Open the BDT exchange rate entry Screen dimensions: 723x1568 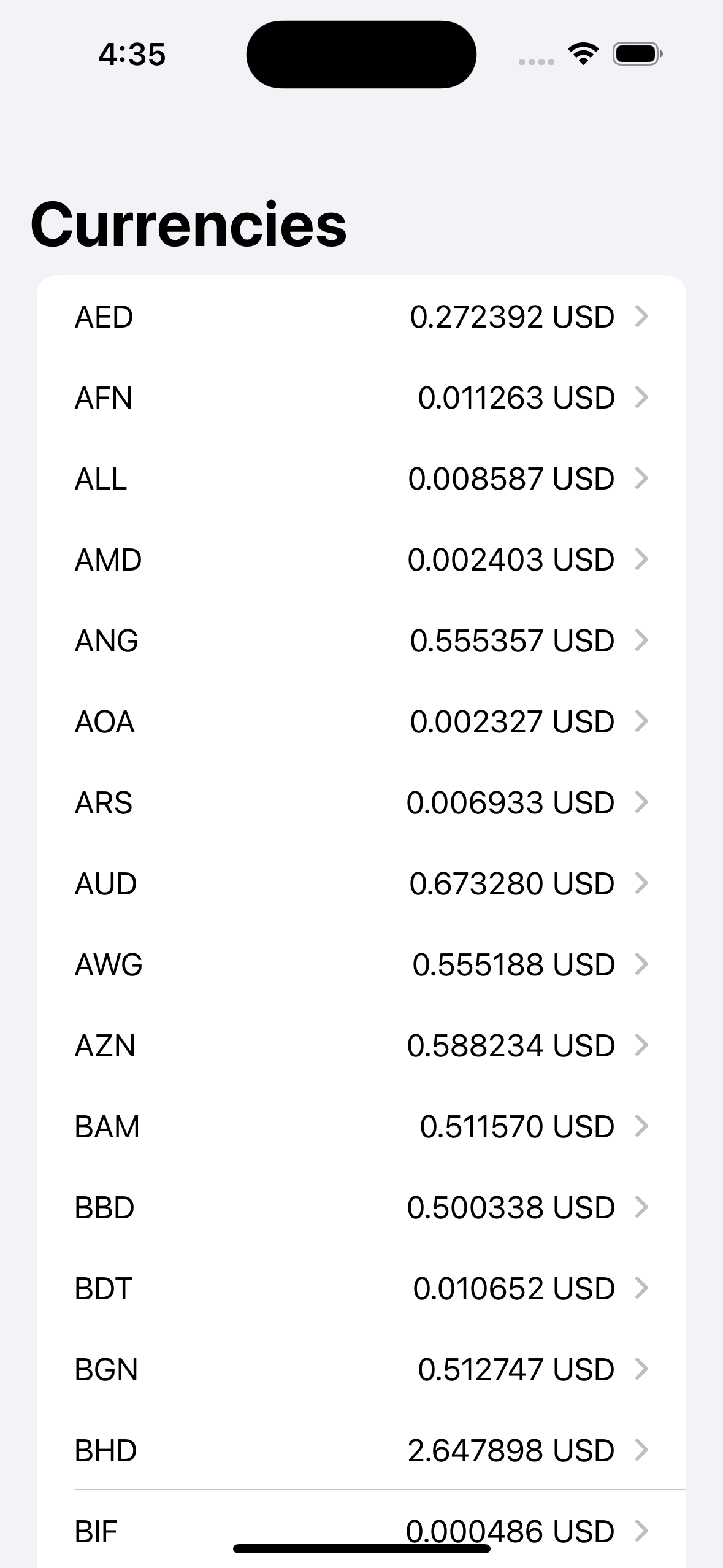361,1288
